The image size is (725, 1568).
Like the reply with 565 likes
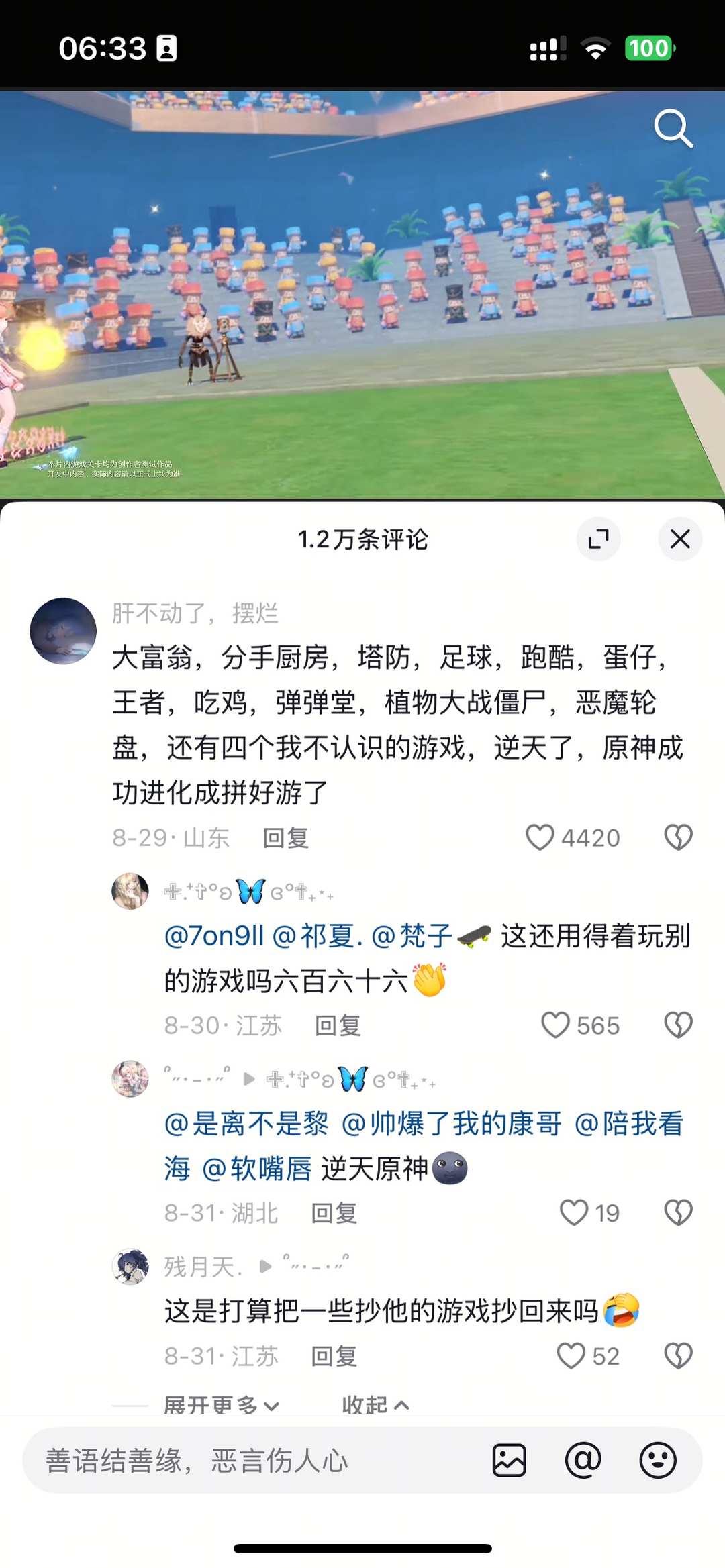pyautogui.click(x=556, y=1025)
